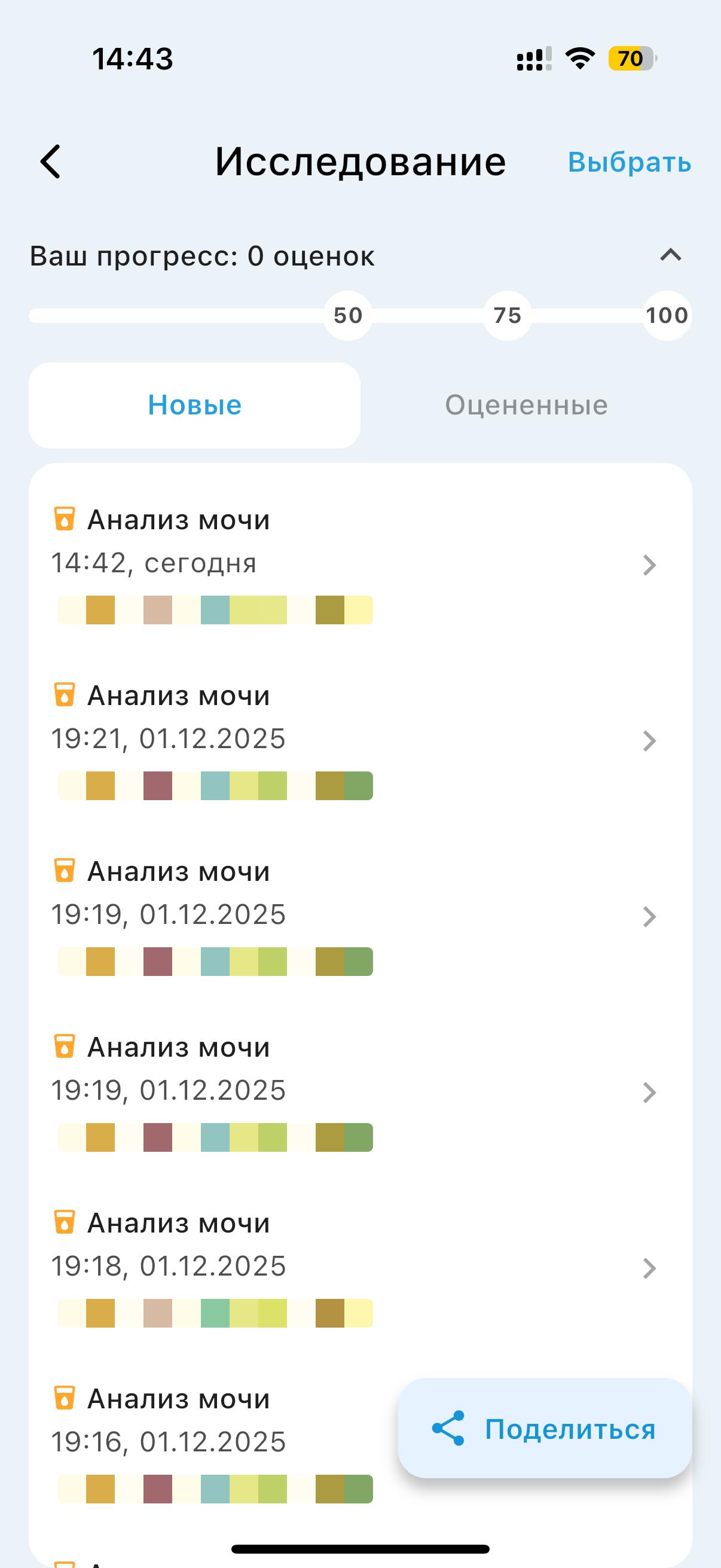Image resolution: width=721 pixels, height=1568 pixels.
Task: Tap the orange urine cup icon on the first analysis
Action: tap(64, 520)
